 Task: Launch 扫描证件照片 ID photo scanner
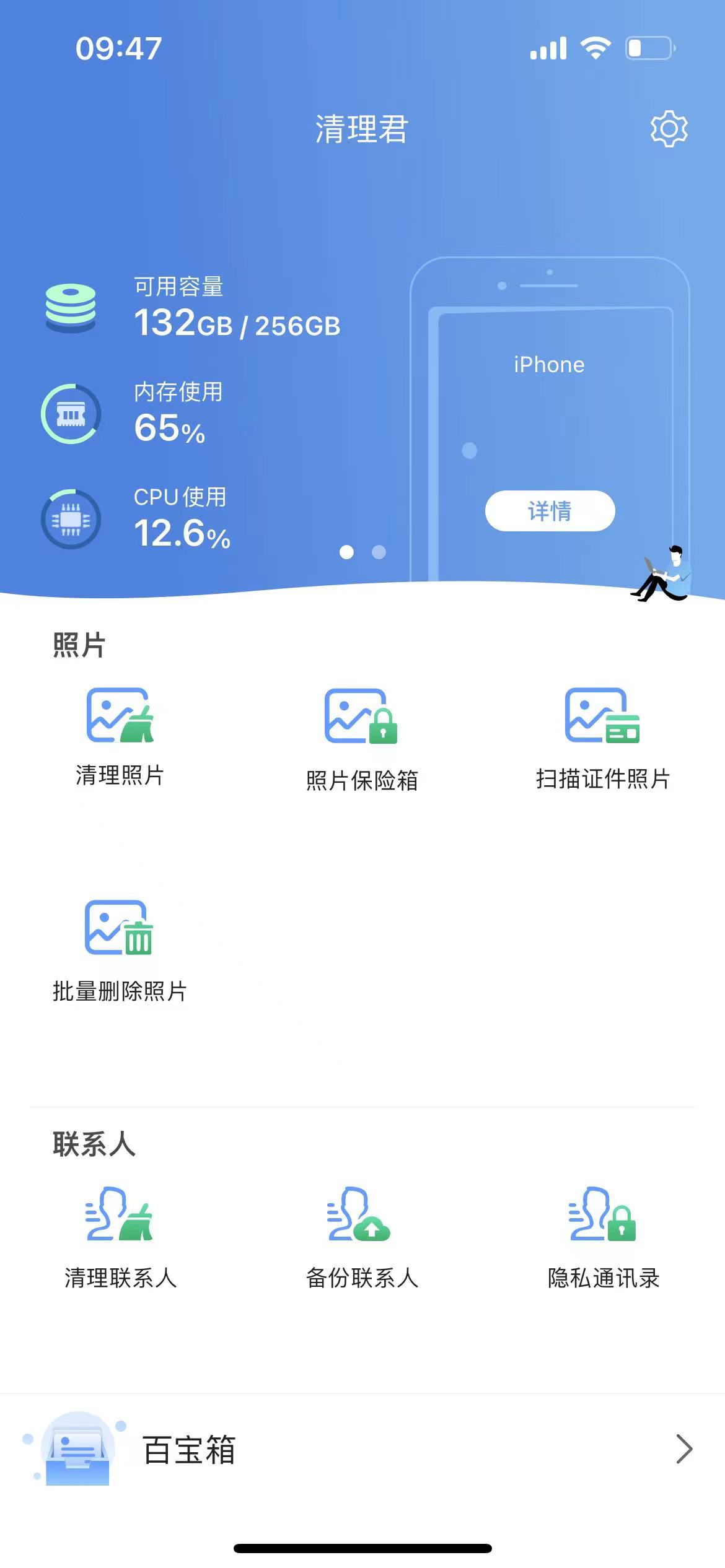tap(602, 738)
